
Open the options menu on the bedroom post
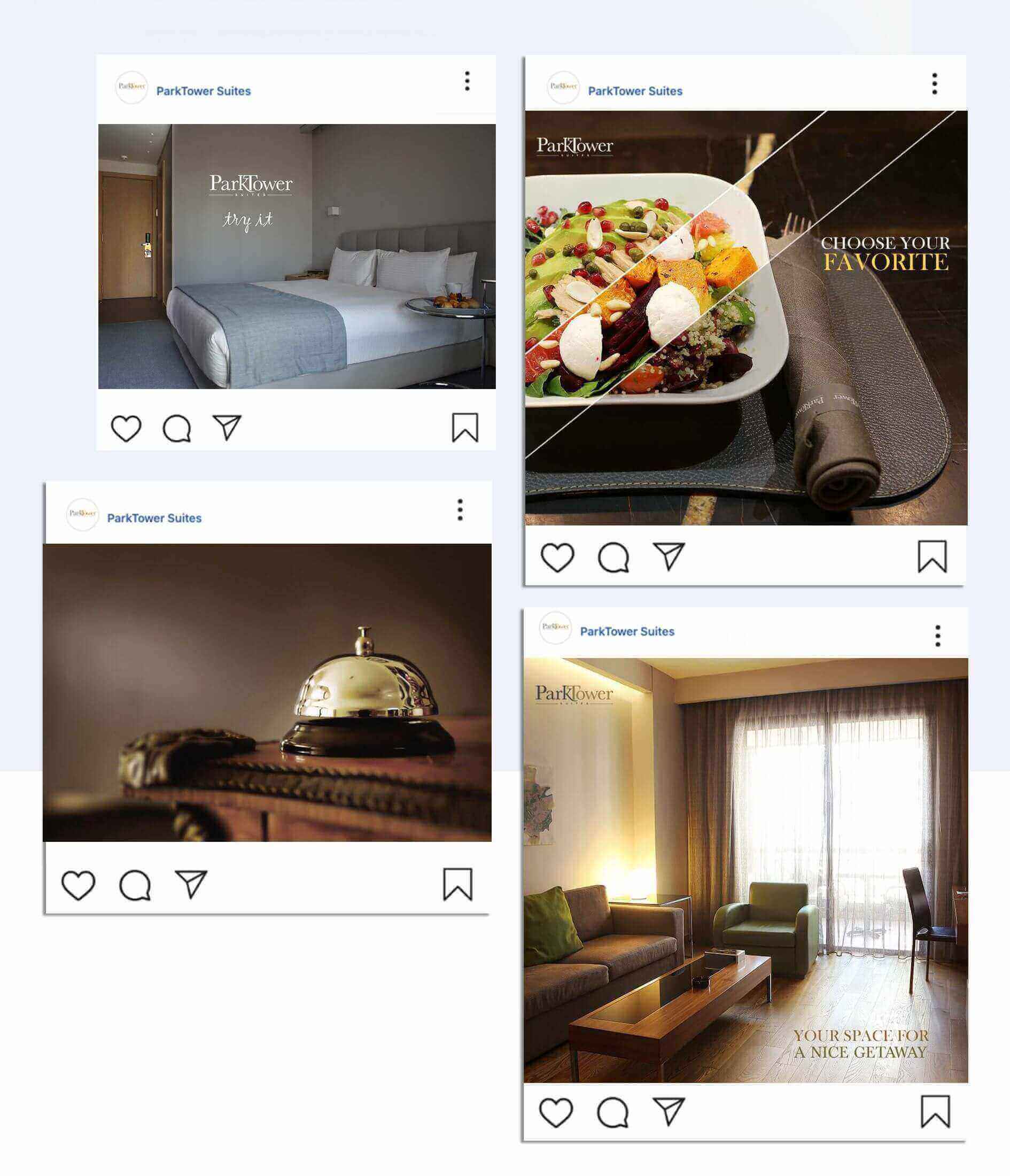point(468,81)
